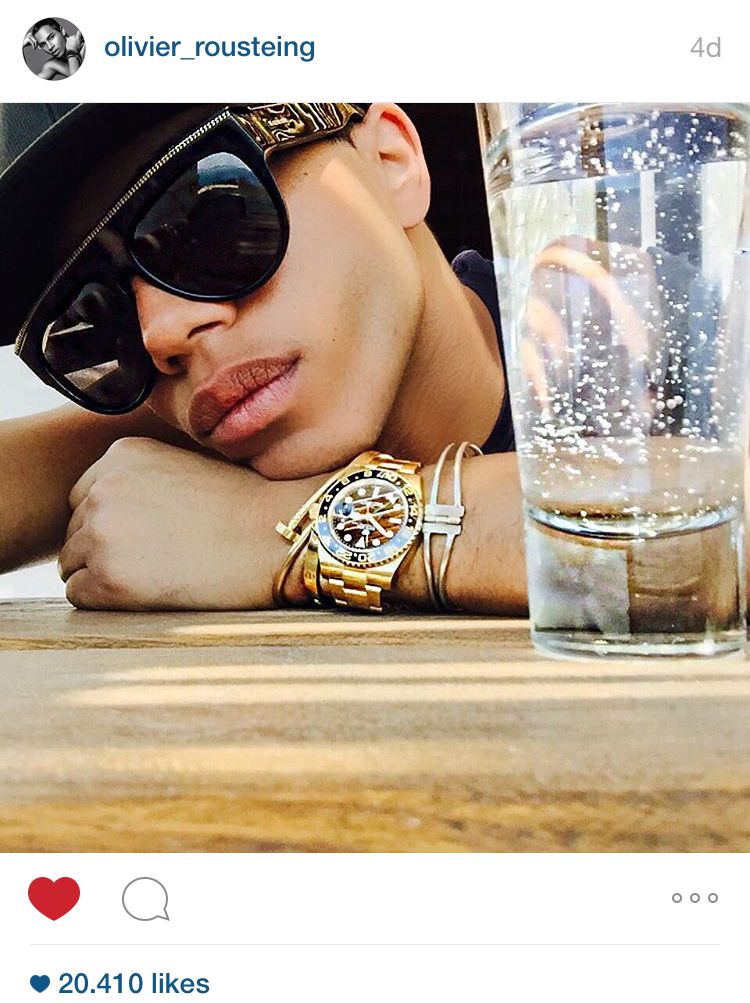750x1003 pixels.
Task: Tap the post photo
Action: 375,477
